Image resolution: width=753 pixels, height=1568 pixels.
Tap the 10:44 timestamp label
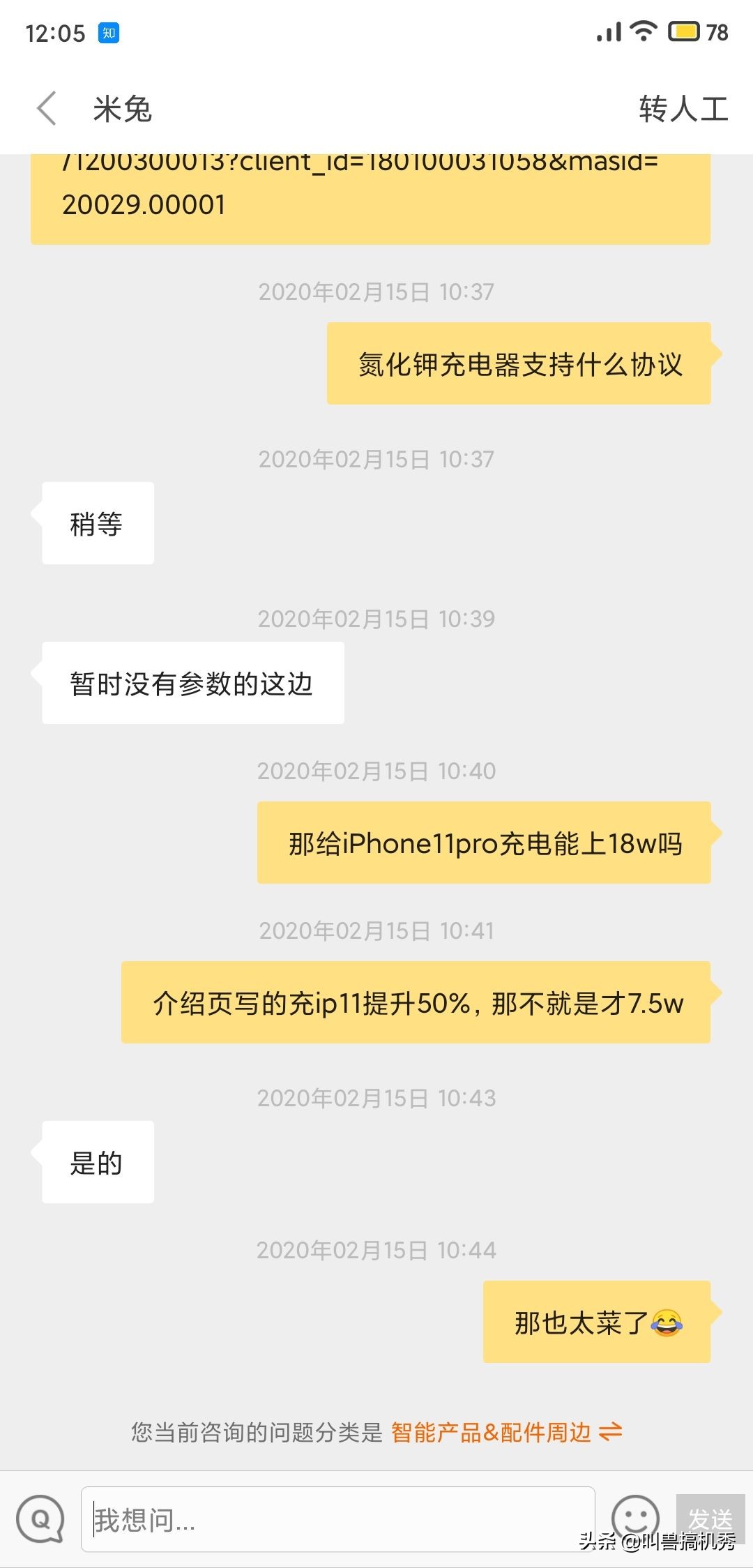click(376, 1249)
